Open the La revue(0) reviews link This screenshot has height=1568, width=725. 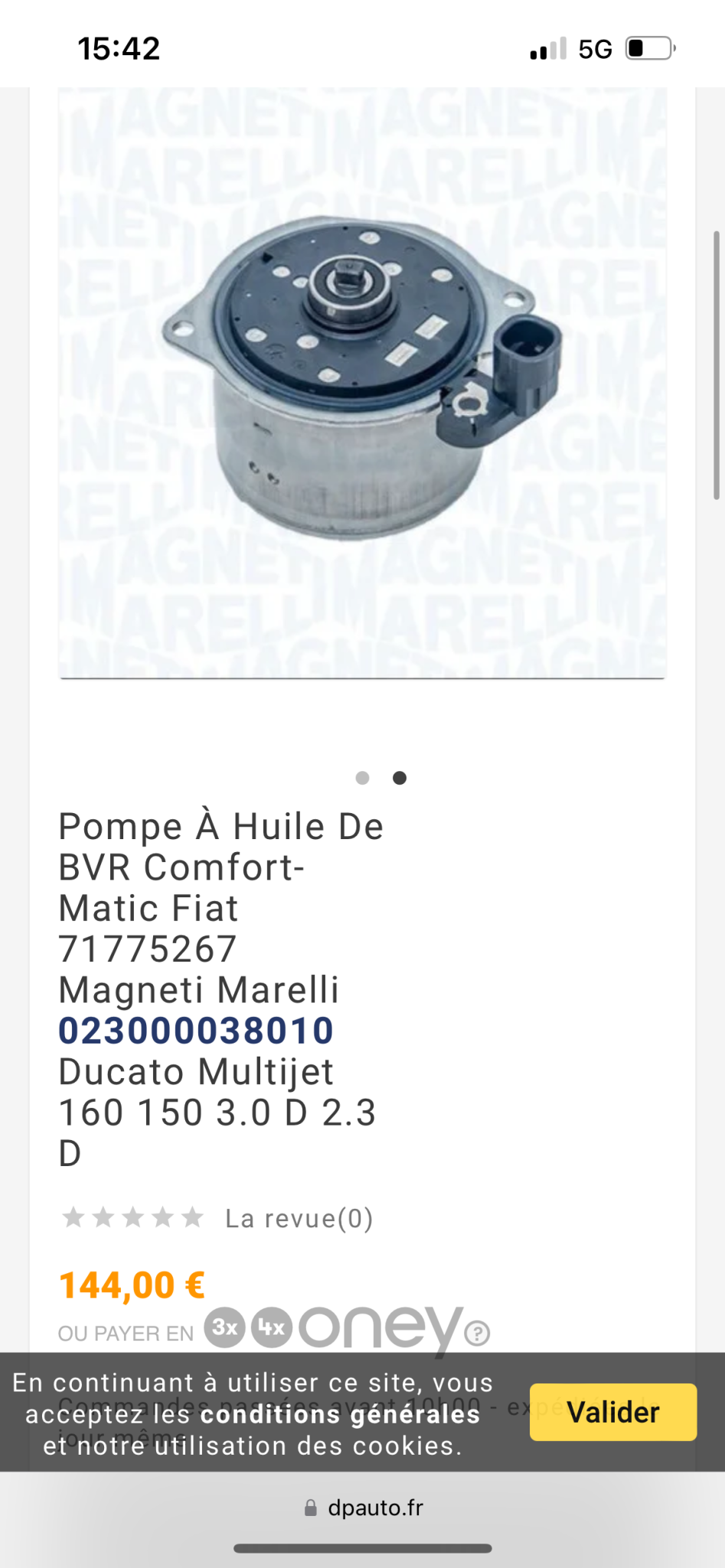click(299, 1218)
